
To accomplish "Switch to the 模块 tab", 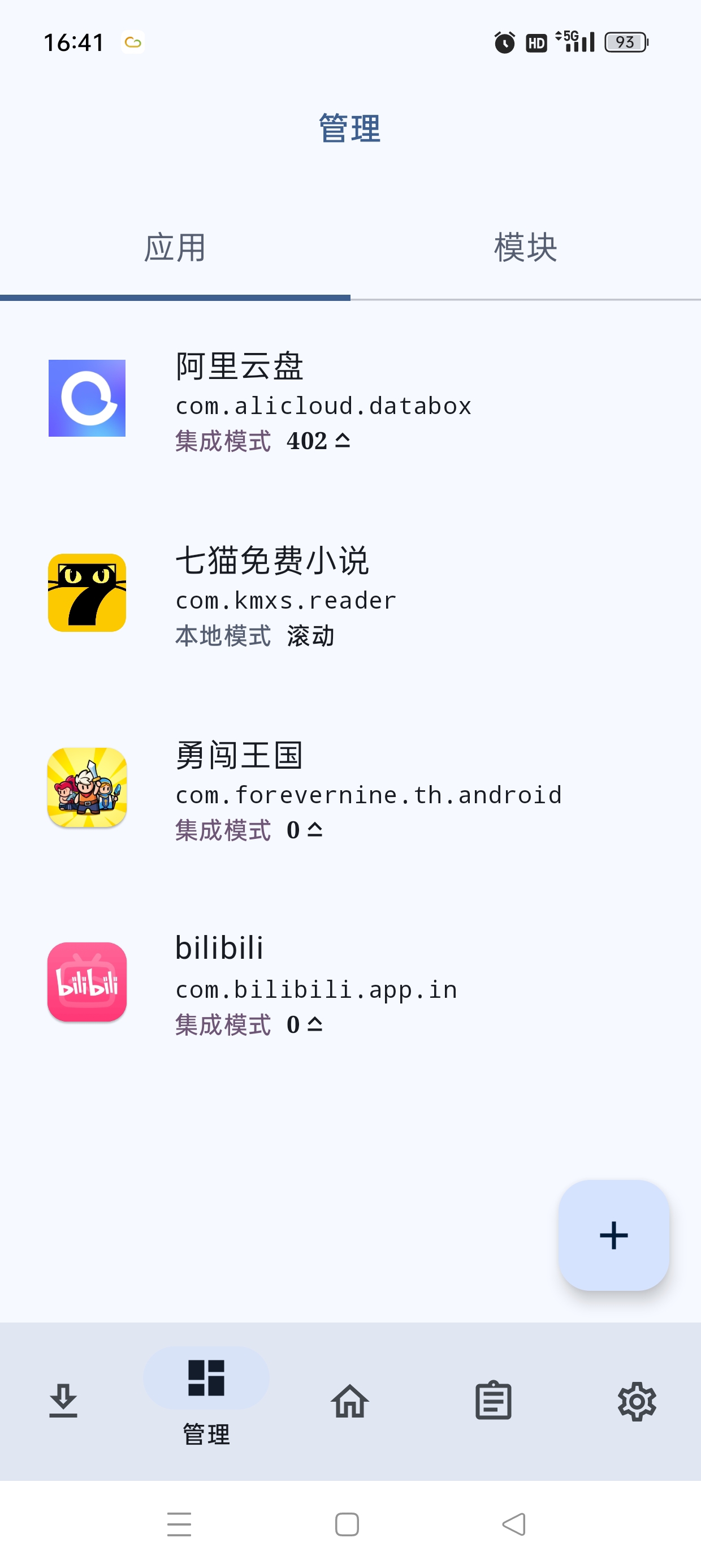I will click(526, 248).
